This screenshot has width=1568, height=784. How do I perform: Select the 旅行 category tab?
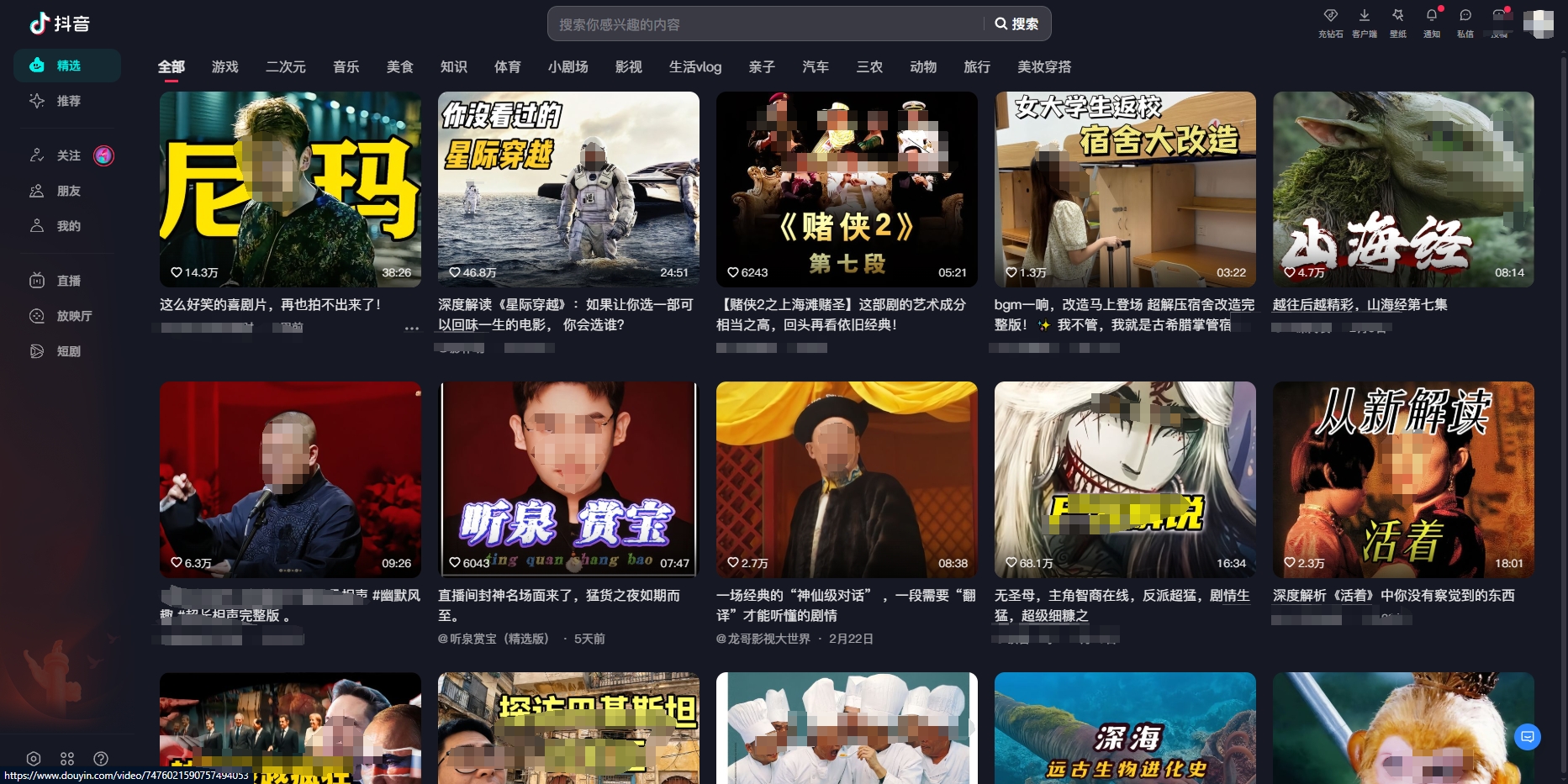[976, 66]
